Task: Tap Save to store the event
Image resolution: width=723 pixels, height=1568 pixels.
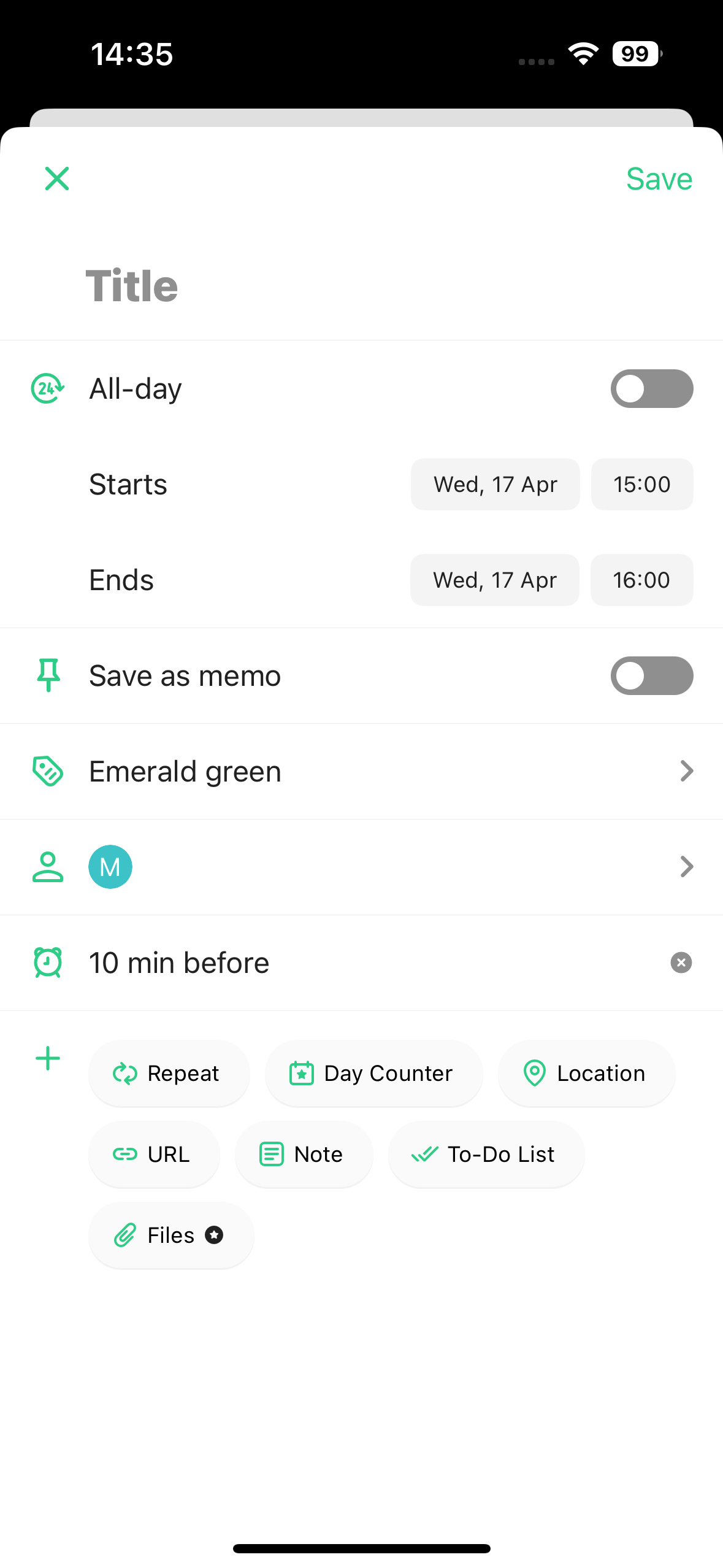Action: [659, 179]
